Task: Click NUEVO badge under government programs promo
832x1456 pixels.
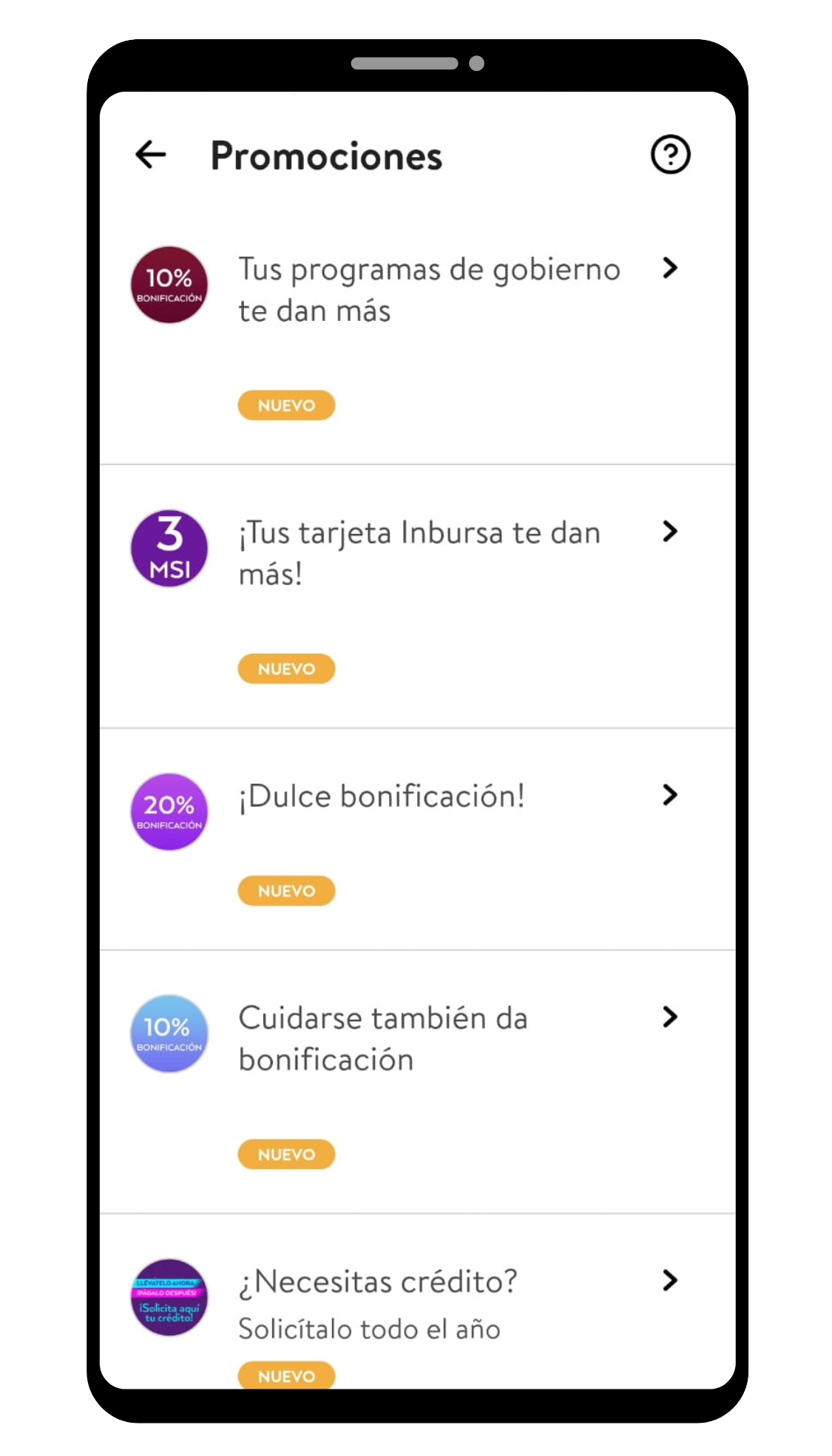Action: (286, 405)
